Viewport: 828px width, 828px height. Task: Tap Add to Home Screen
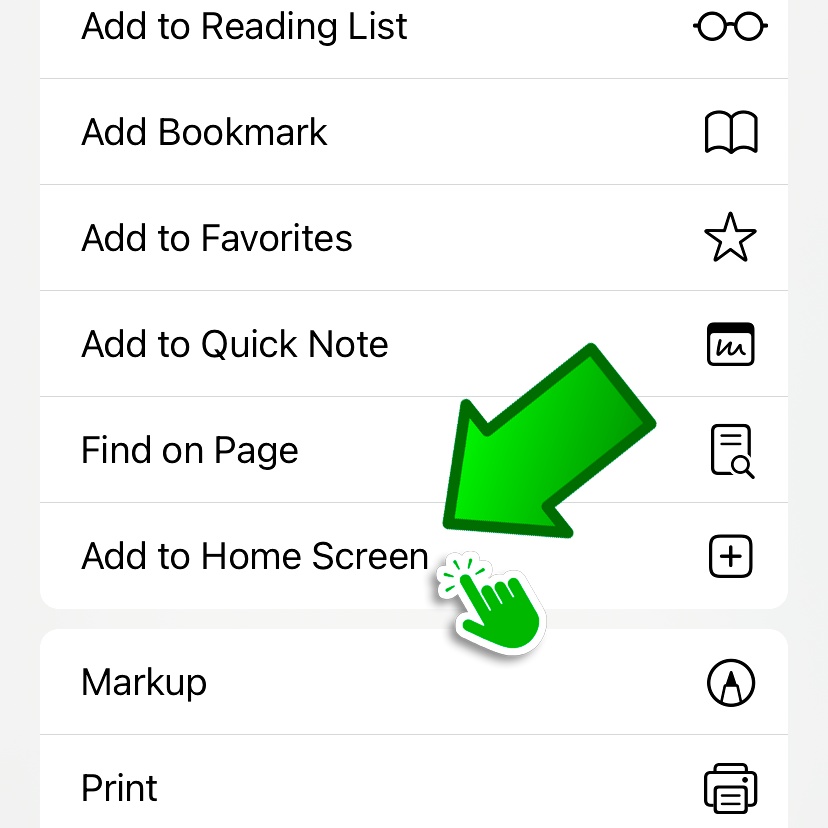pyautogui.click(x=255, y=557)
